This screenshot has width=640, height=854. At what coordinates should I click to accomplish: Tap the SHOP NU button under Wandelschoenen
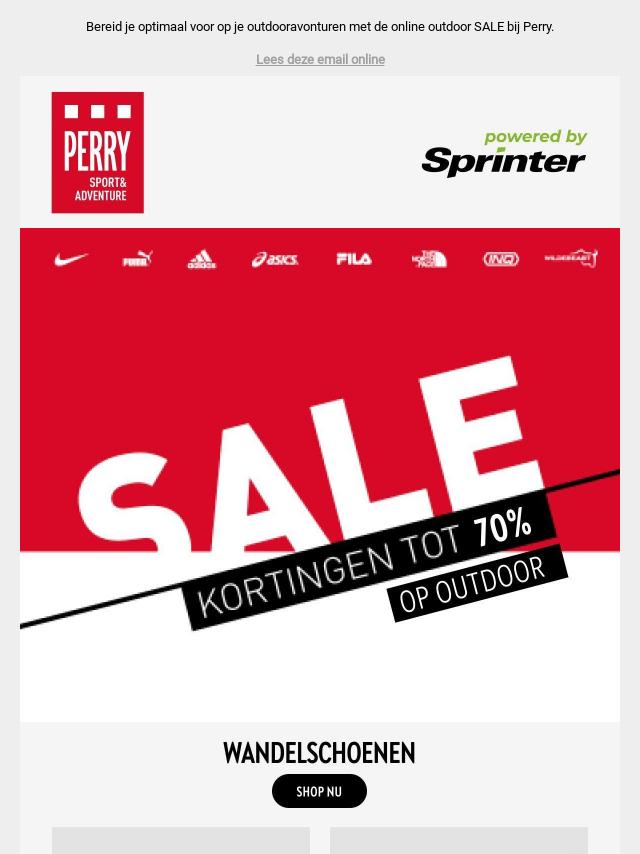click(319, 791)
